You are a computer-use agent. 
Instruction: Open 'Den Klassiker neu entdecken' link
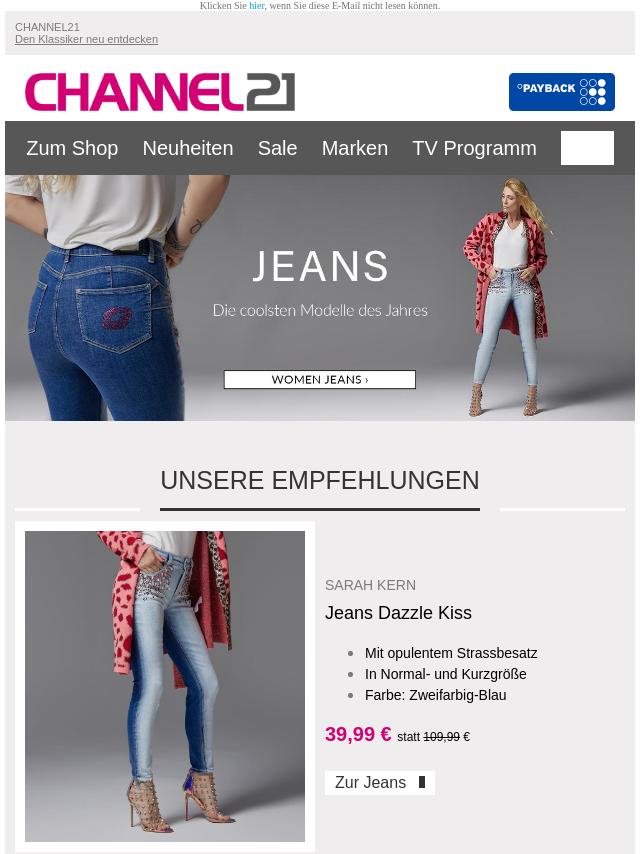(x=86, y=40)
